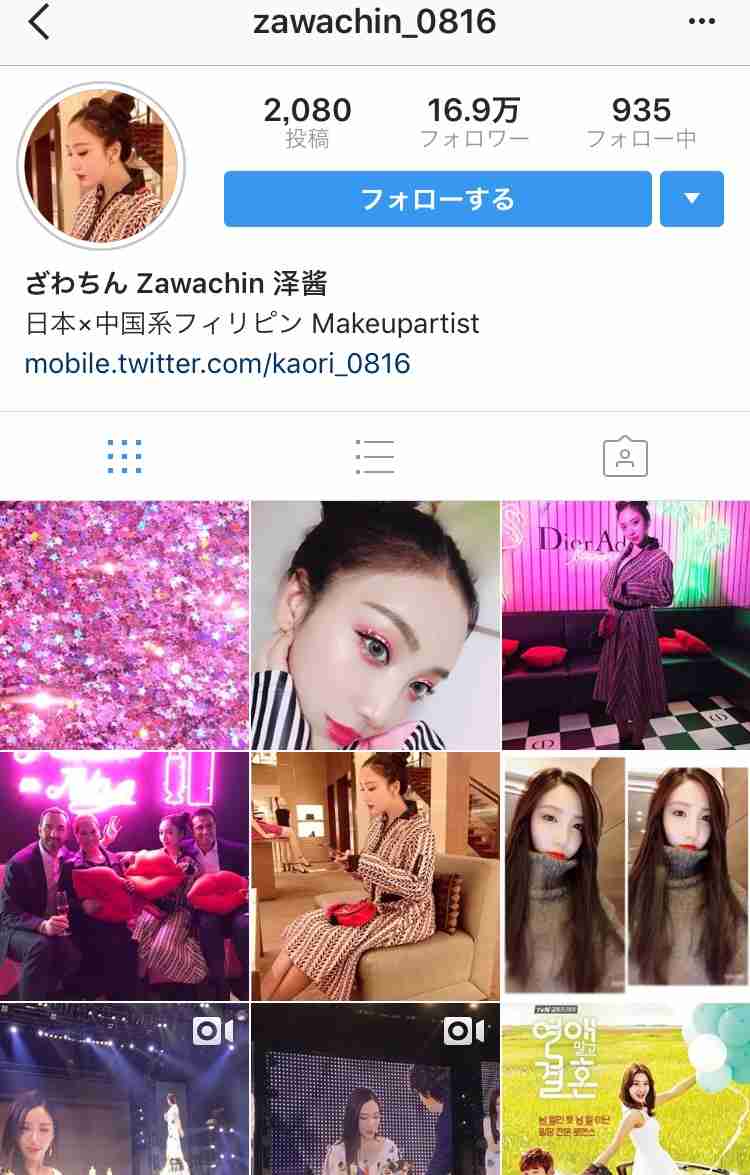Expand the suggested accounts dropdown arrow
Image resolution: width=750 pixels, height=1175 pixels.
click(x=691, y=199)
